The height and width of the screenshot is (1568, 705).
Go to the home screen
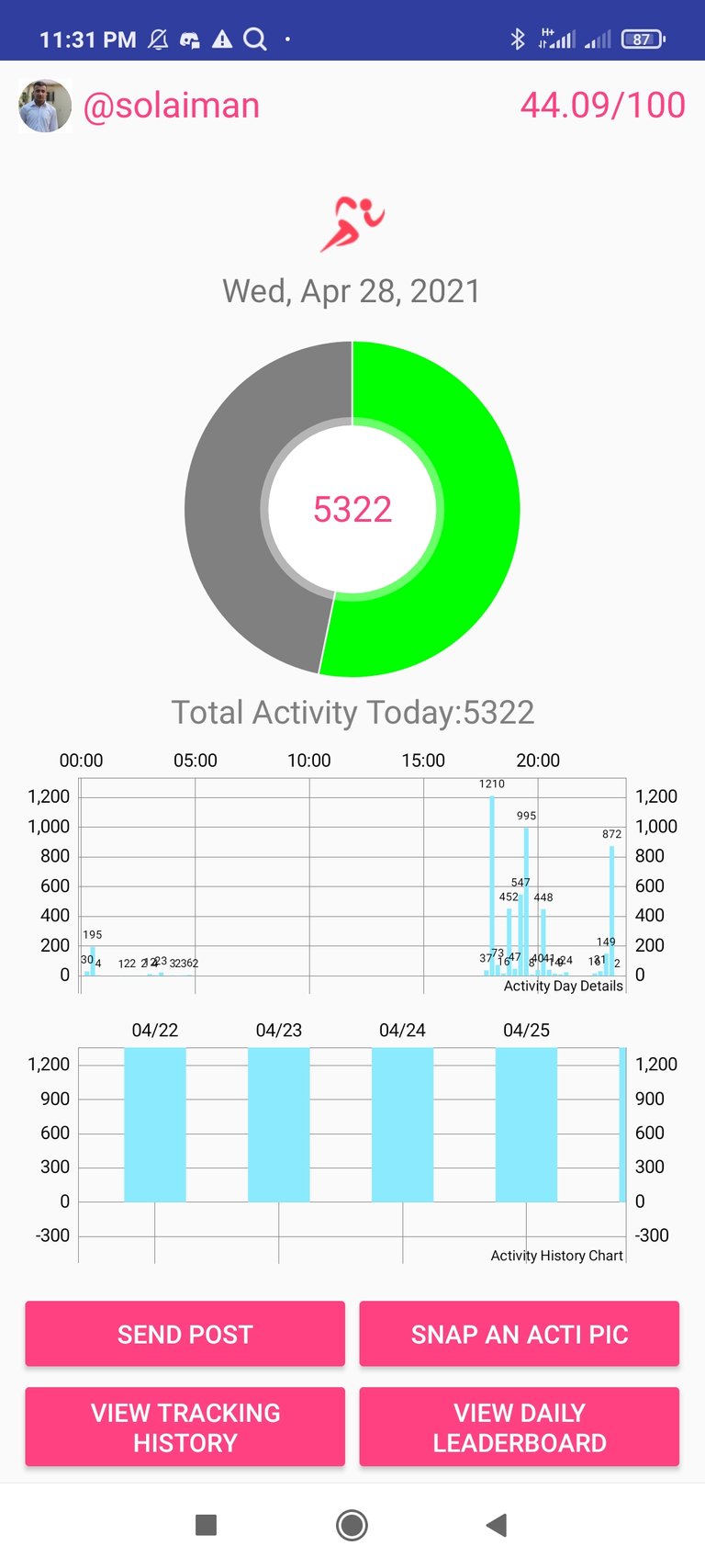coord(352,1525)
